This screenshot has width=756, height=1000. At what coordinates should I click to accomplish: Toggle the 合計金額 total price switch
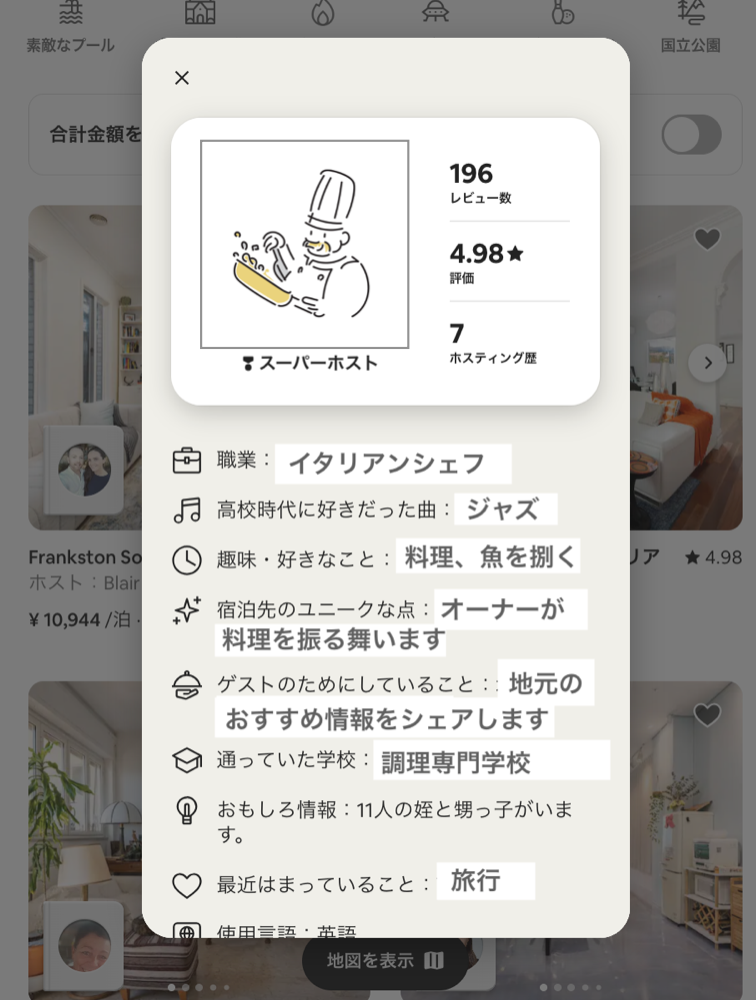691,134
